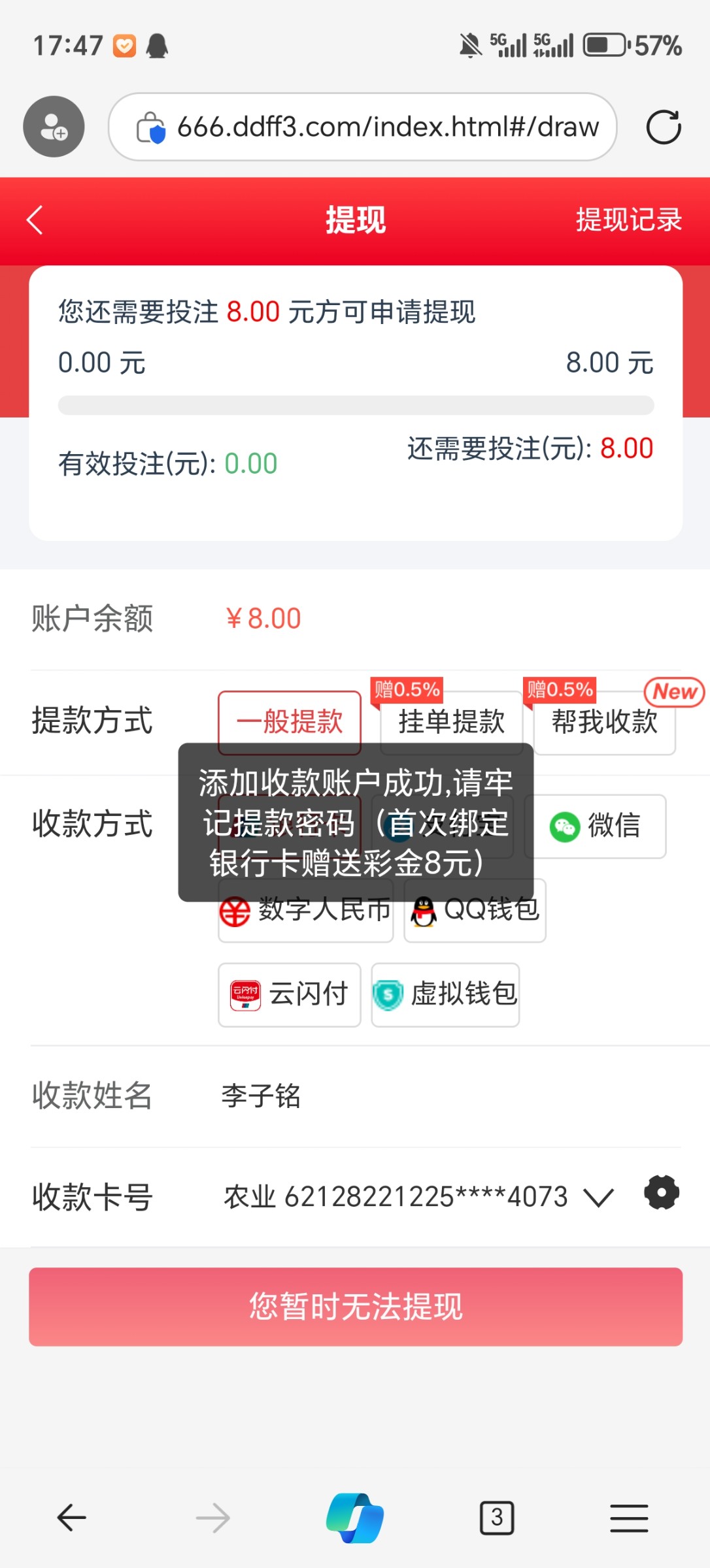The image size is (710, 1568).
Task: Reload the page in browser
Action: 664,127
